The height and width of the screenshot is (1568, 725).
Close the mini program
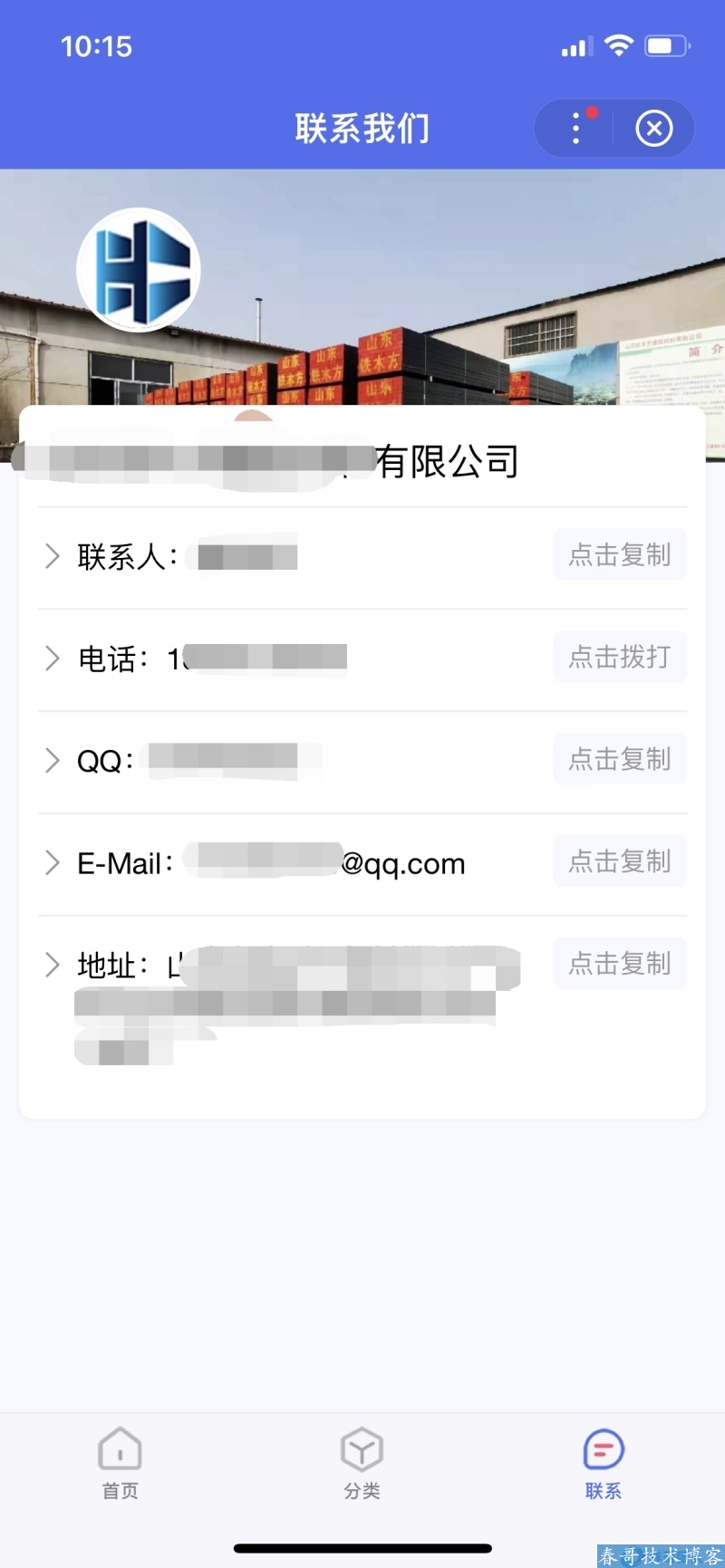[x=654, y=129]
